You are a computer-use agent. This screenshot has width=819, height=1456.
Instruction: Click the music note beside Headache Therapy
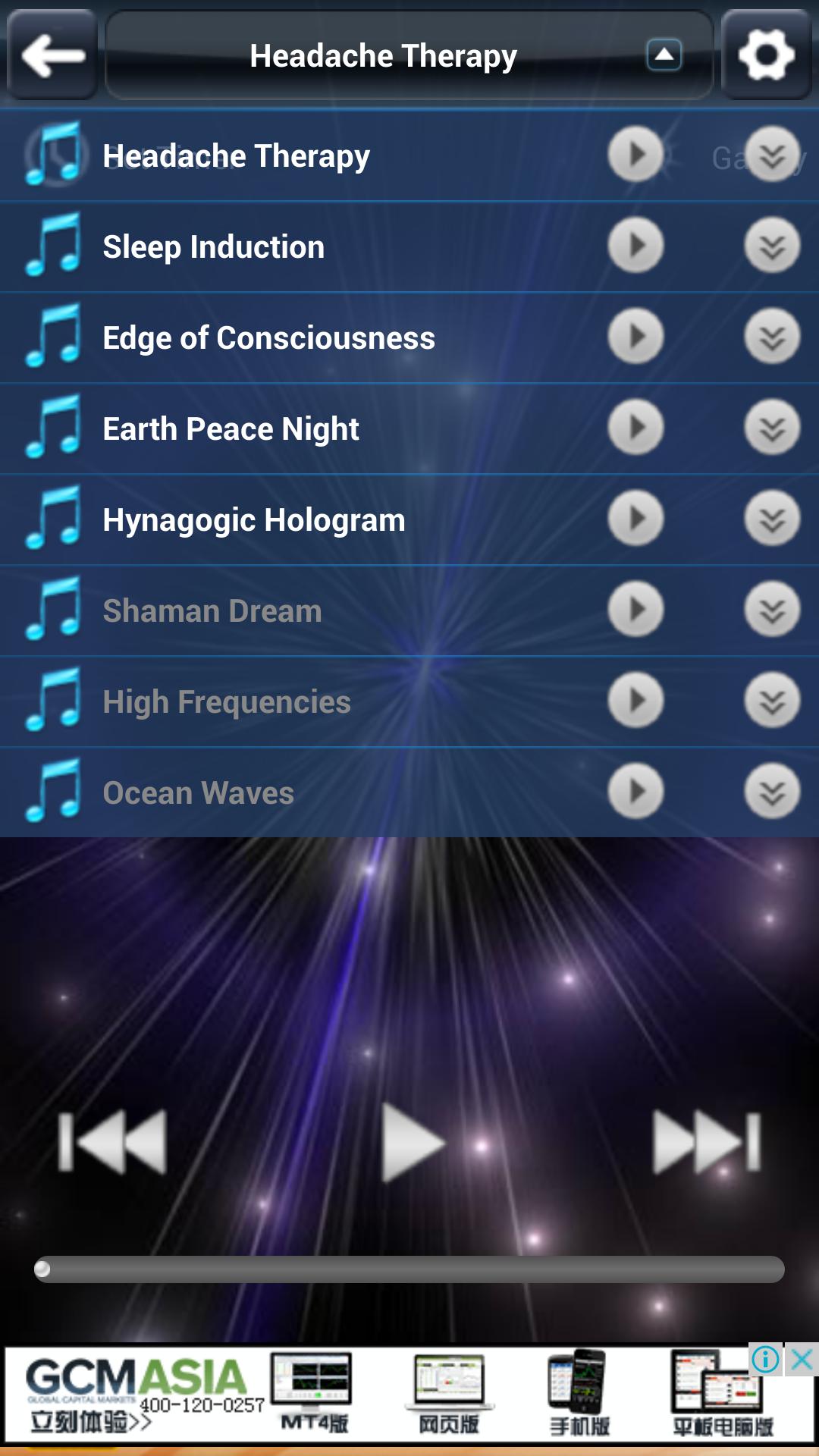click(53, 155)
